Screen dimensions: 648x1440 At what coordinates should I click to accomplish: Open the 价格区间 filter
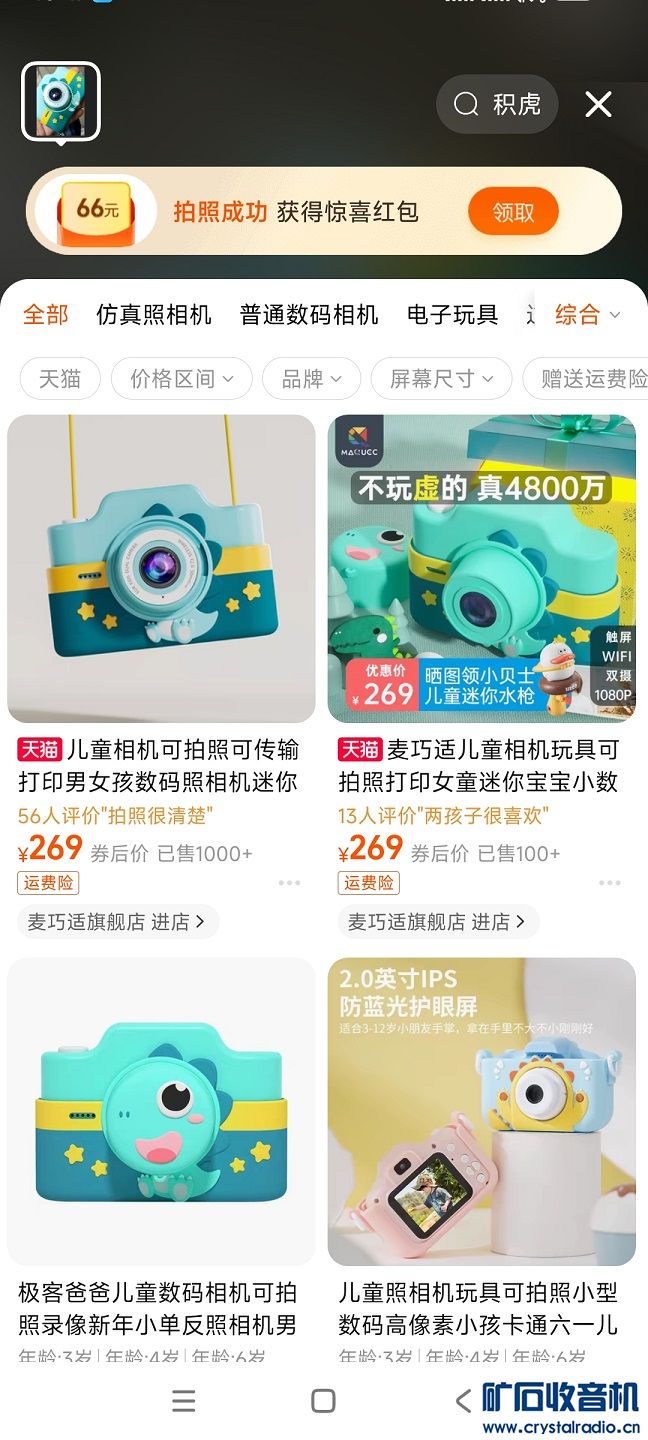[x=181, y=379]
